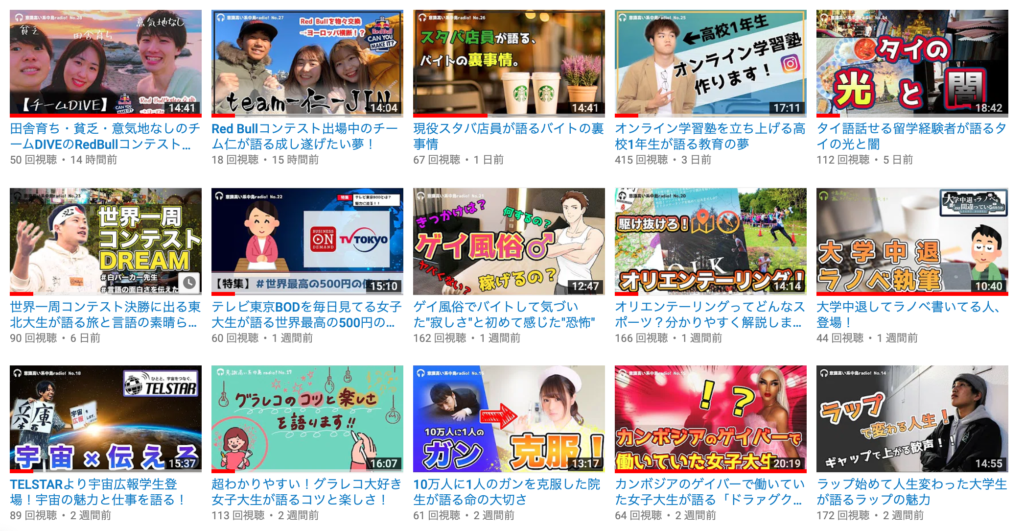Watch the ゲイ風俗 バイト video
The width and height of the screenshot is (1024, 531).
click(508, 240)
